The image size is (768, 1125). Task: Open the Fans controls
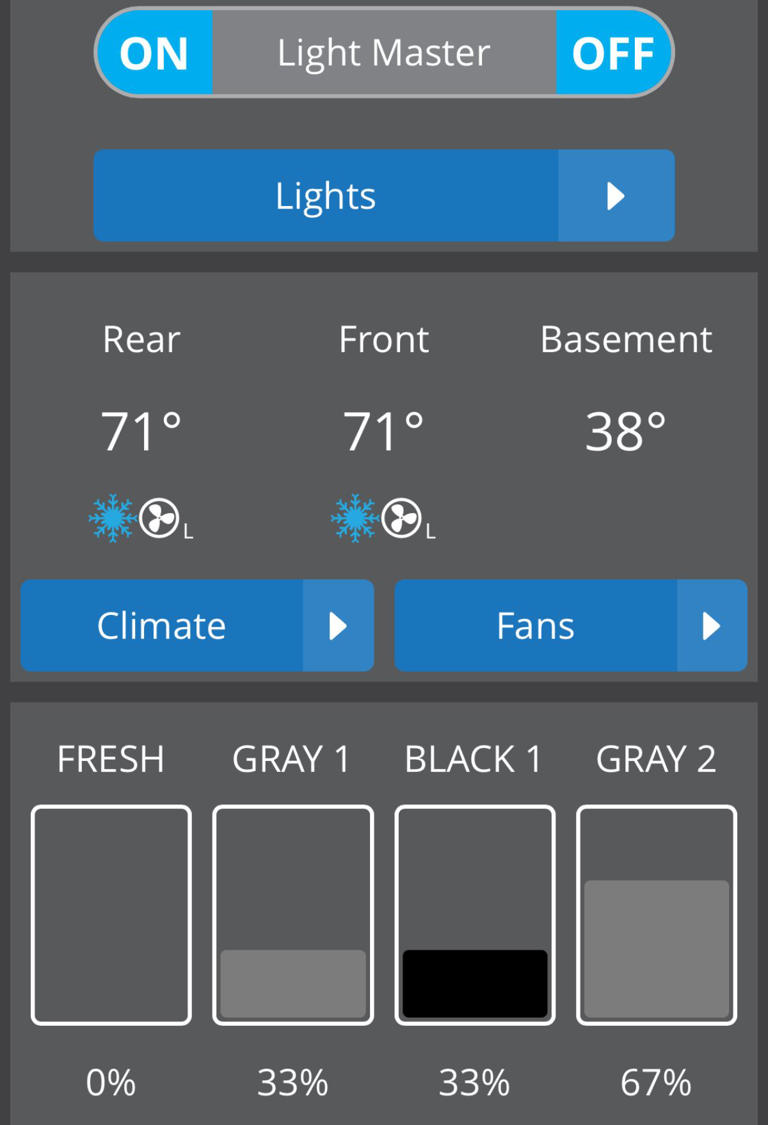point(570,626)
